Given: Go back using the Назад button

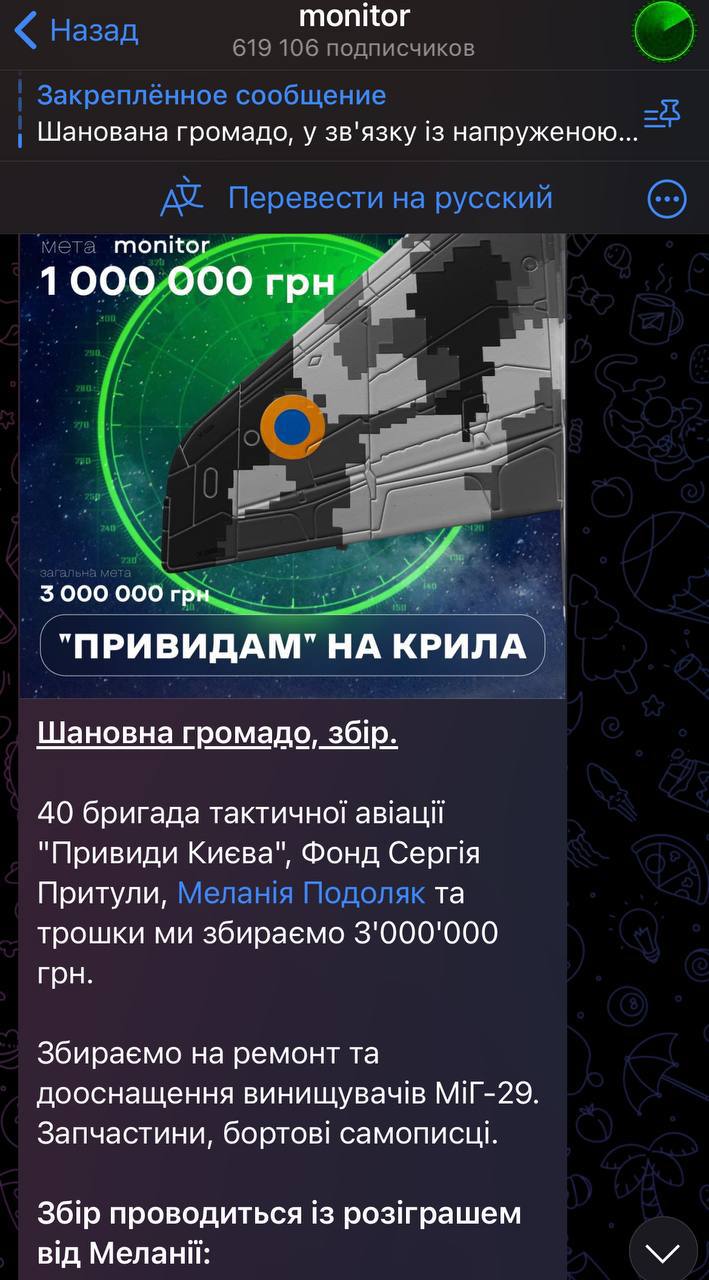Looking at the screenshot, I should [x=76, y=30].
